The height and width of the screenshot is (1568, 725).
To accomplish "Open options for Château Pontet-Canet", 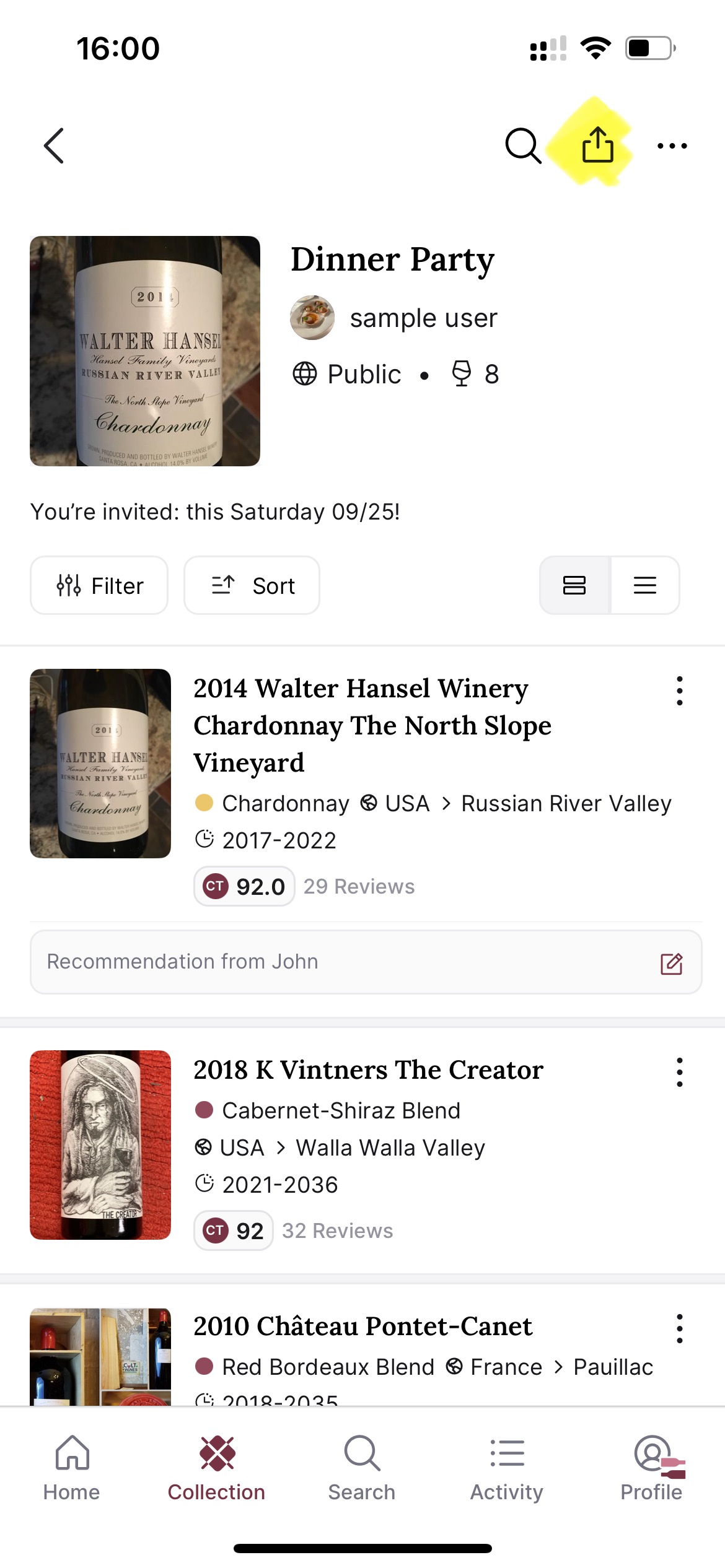I will tap(679, 1328).
